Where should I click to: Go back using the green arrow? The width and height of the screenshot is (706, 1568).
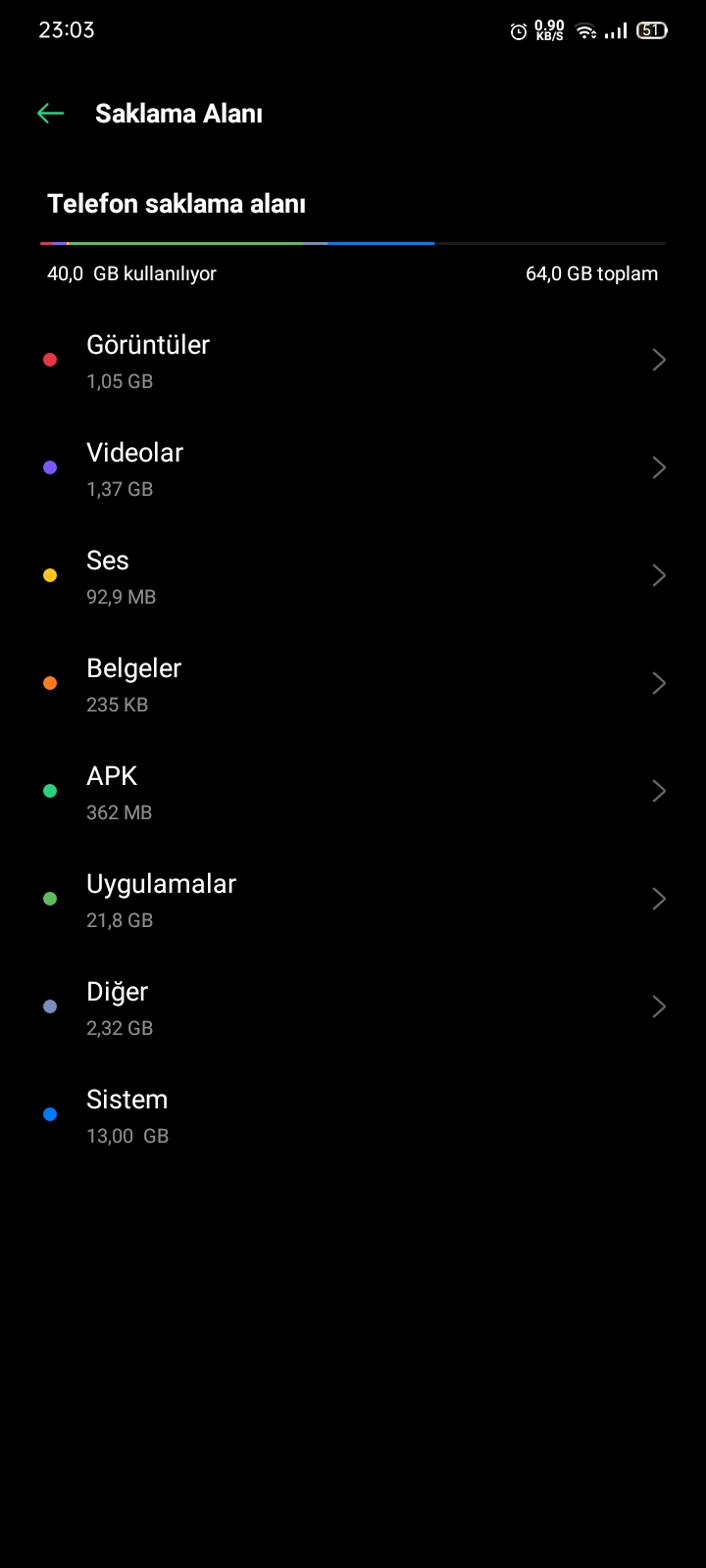50,114
